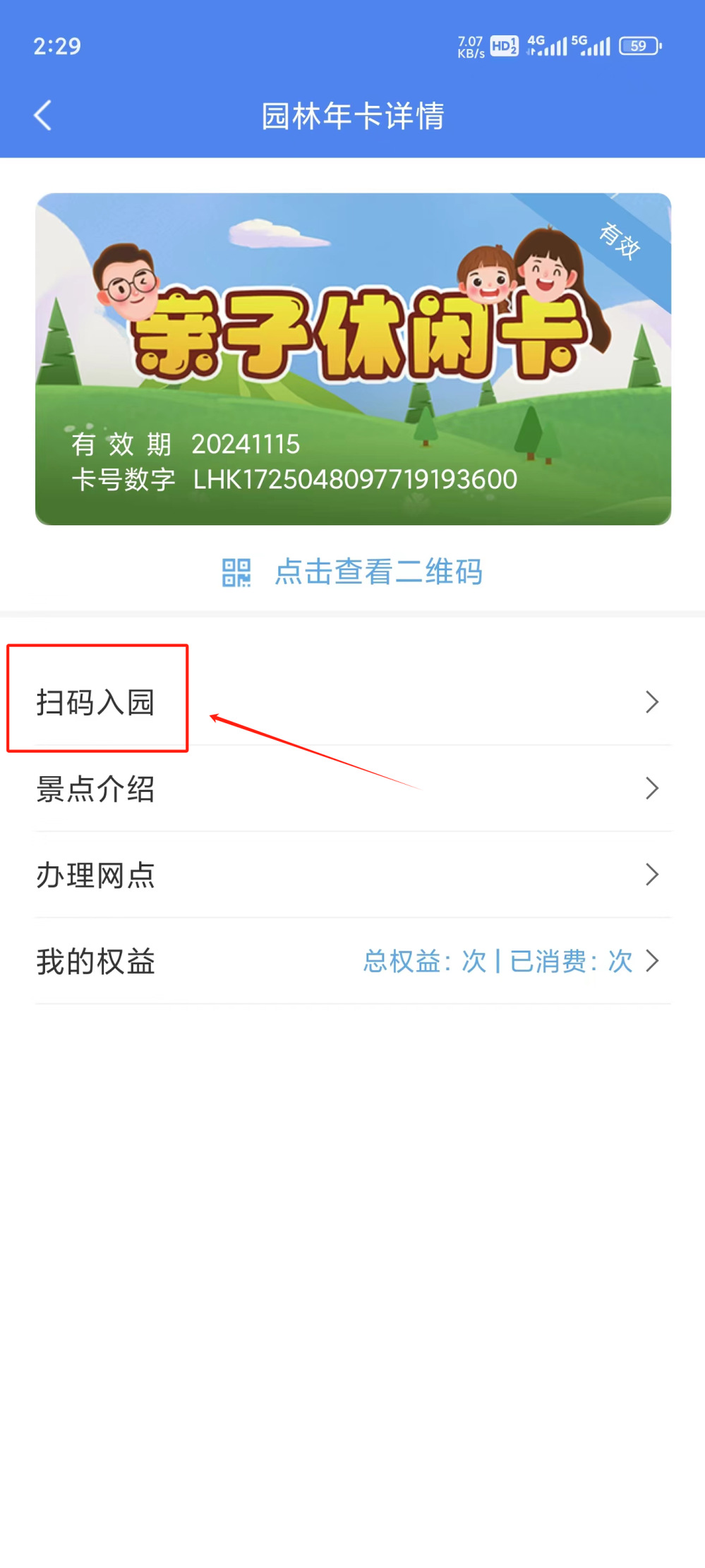Viewport: 705px width, 1568px height.
Task: Open the 亲子休闲卡 card image
Action: (x=353, y=358)
